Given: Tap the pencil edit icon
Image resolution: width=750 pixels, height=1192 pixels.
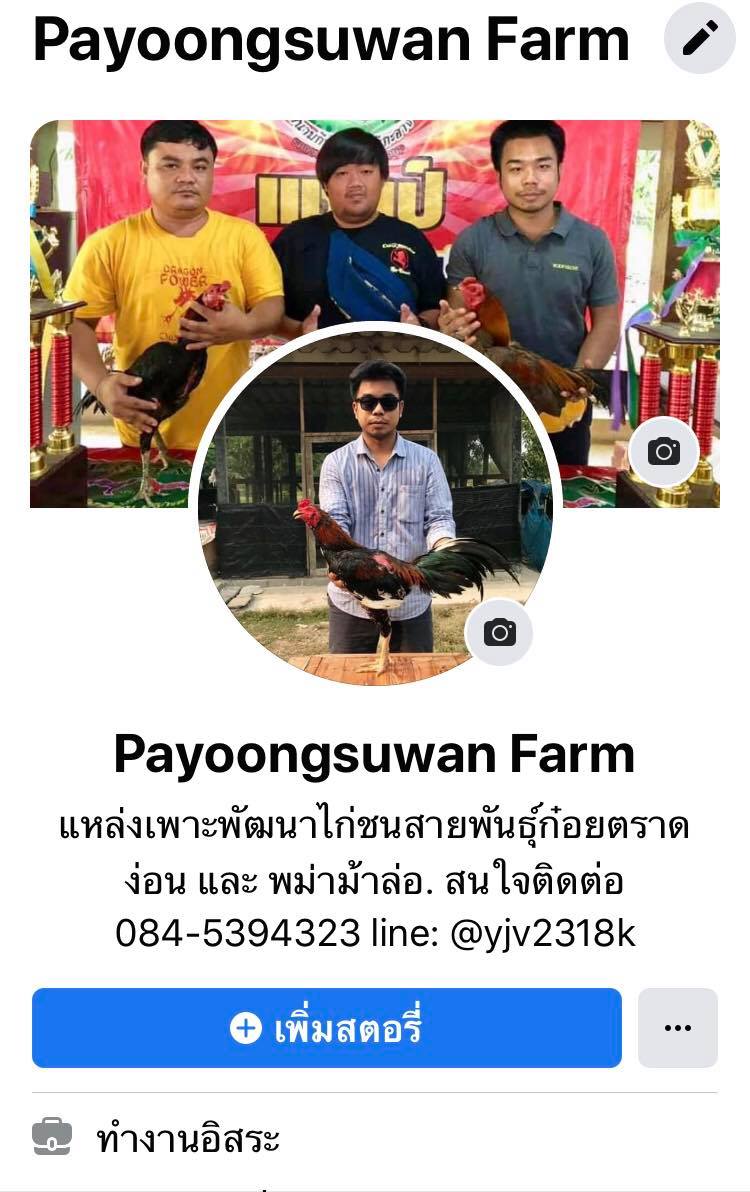Looking at the screenshot, I should [700, 38].
